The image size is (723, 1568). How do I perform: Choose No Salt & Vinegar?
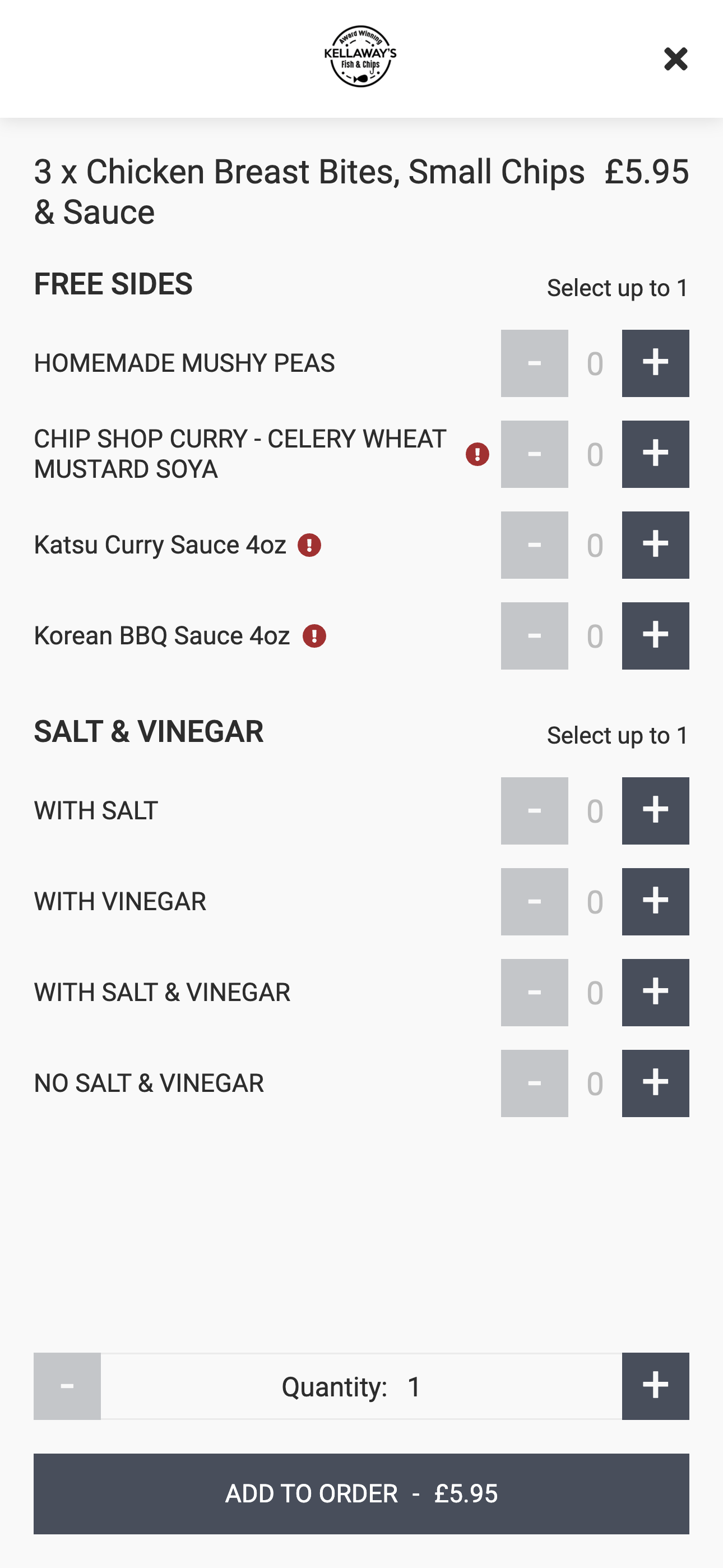point(655,1083)
